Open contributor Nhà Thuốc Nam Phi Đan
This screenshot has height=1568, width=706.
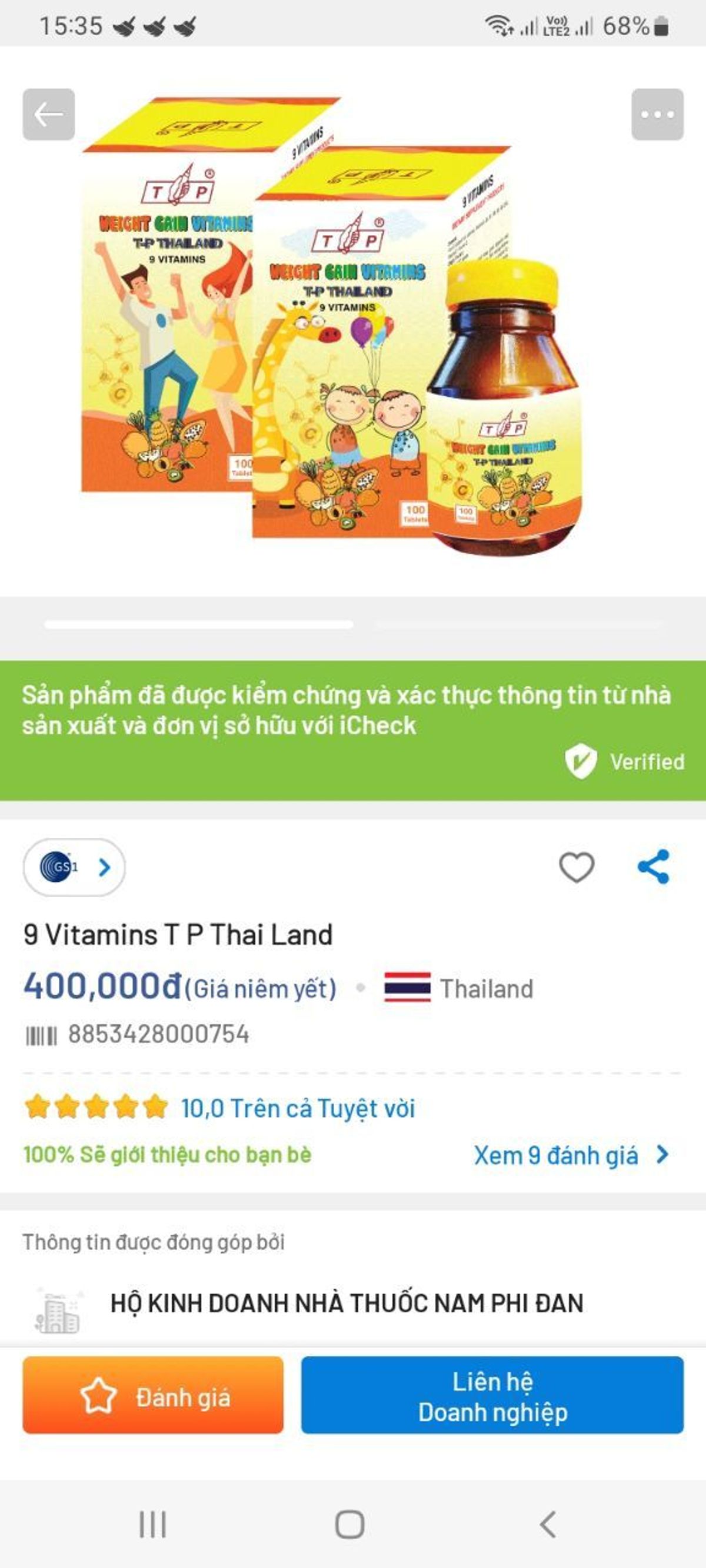coord(346,1303)
